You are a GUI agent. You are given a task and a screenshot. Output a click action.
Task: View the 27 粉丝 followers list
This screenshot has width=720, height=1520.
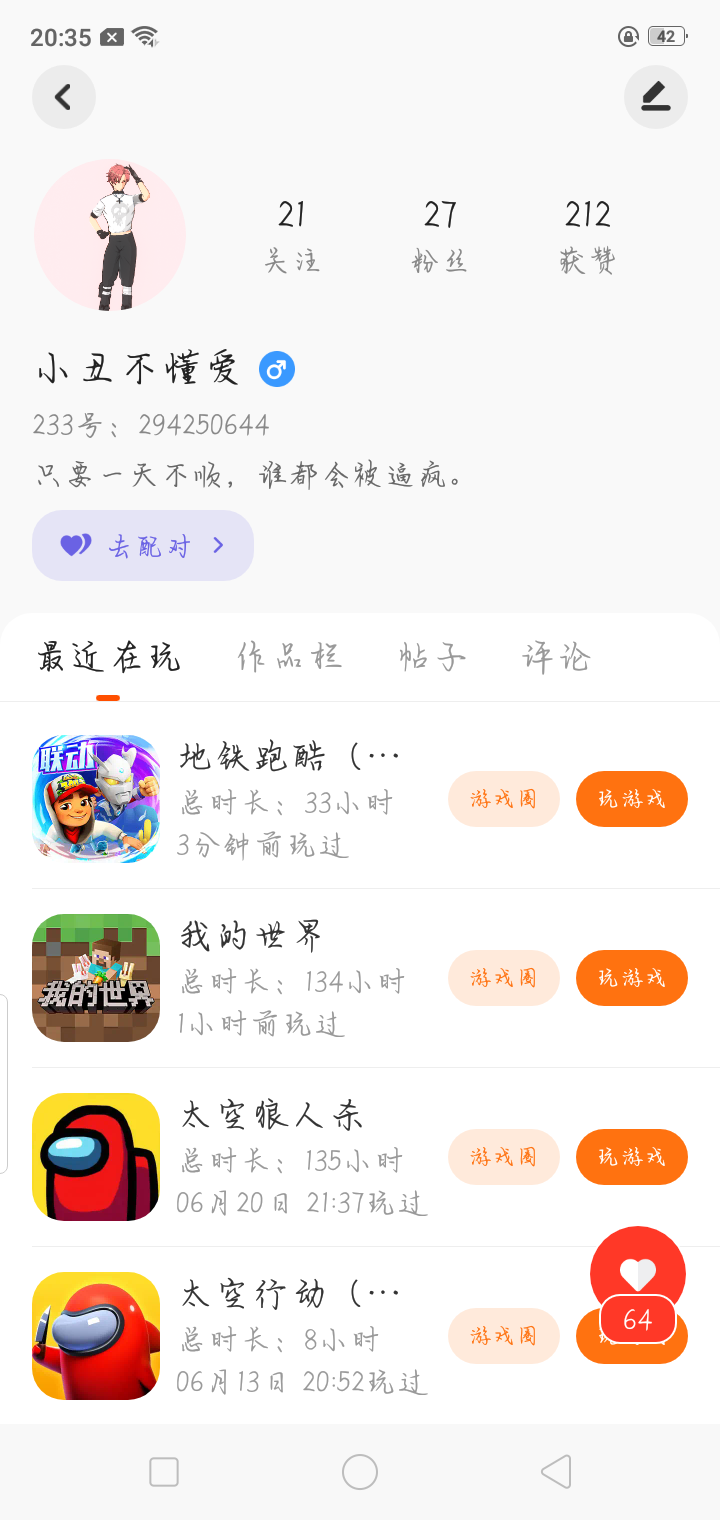pyautogui.click(x=440, y=235)
